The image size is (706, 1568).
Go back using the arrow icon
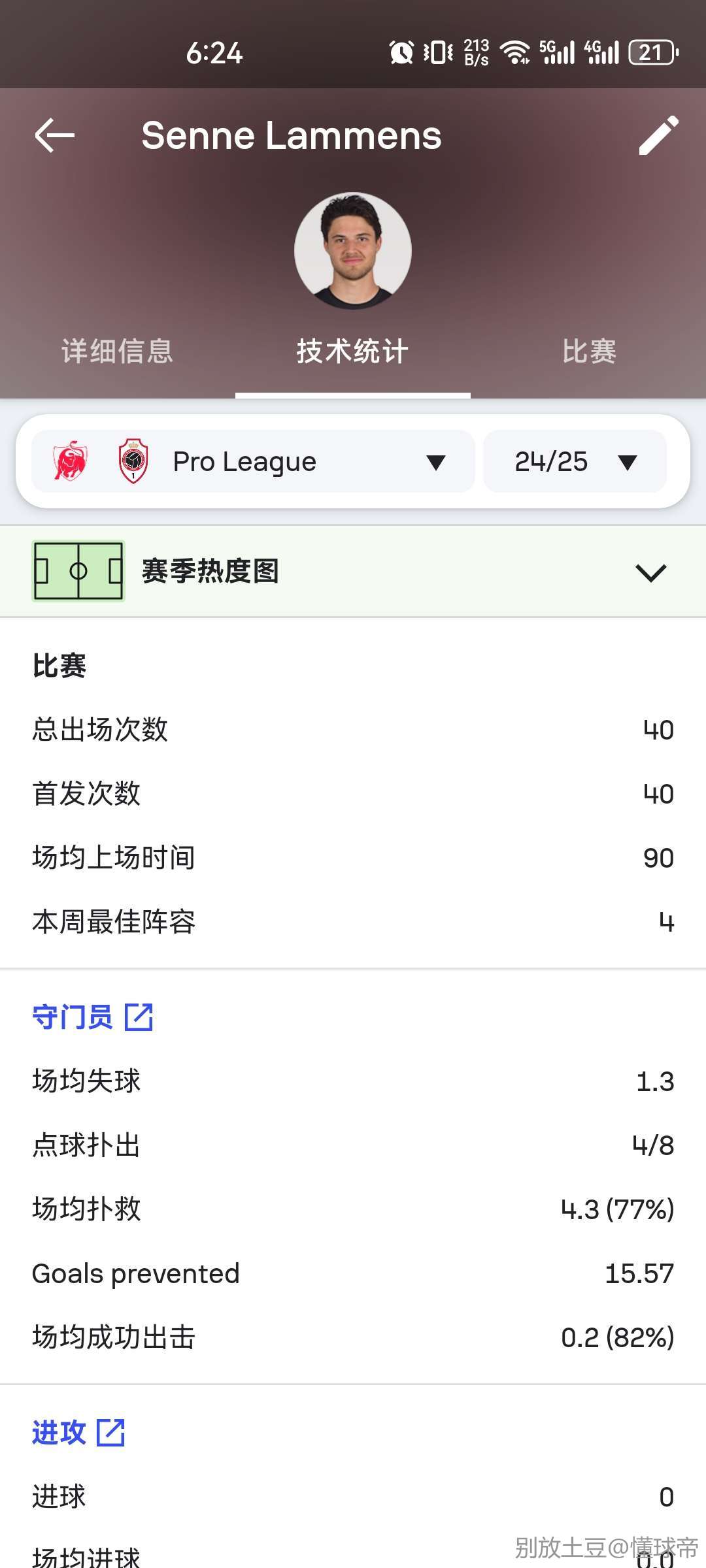[x=54, y=135]
